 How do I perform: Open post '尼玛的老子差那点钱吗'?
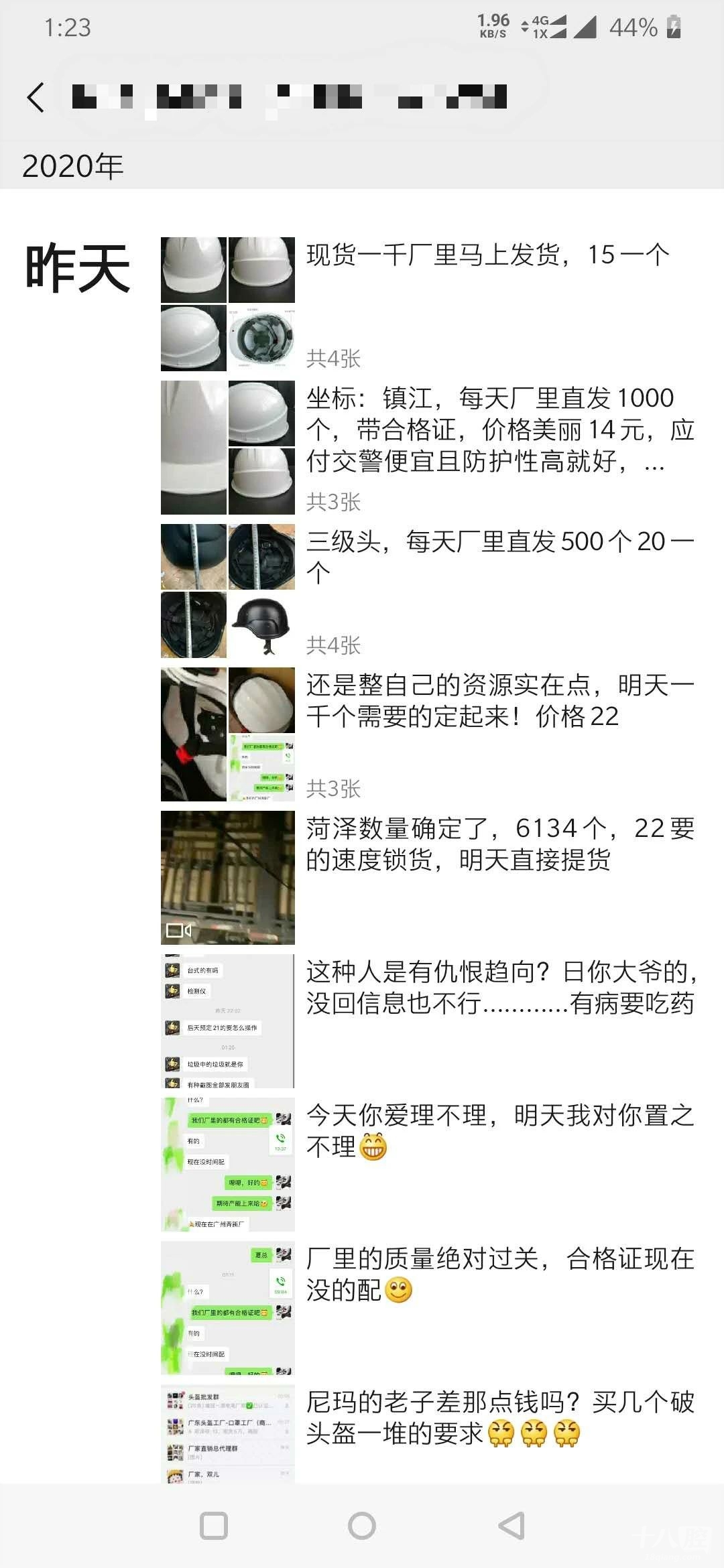tap(499, 1417)
